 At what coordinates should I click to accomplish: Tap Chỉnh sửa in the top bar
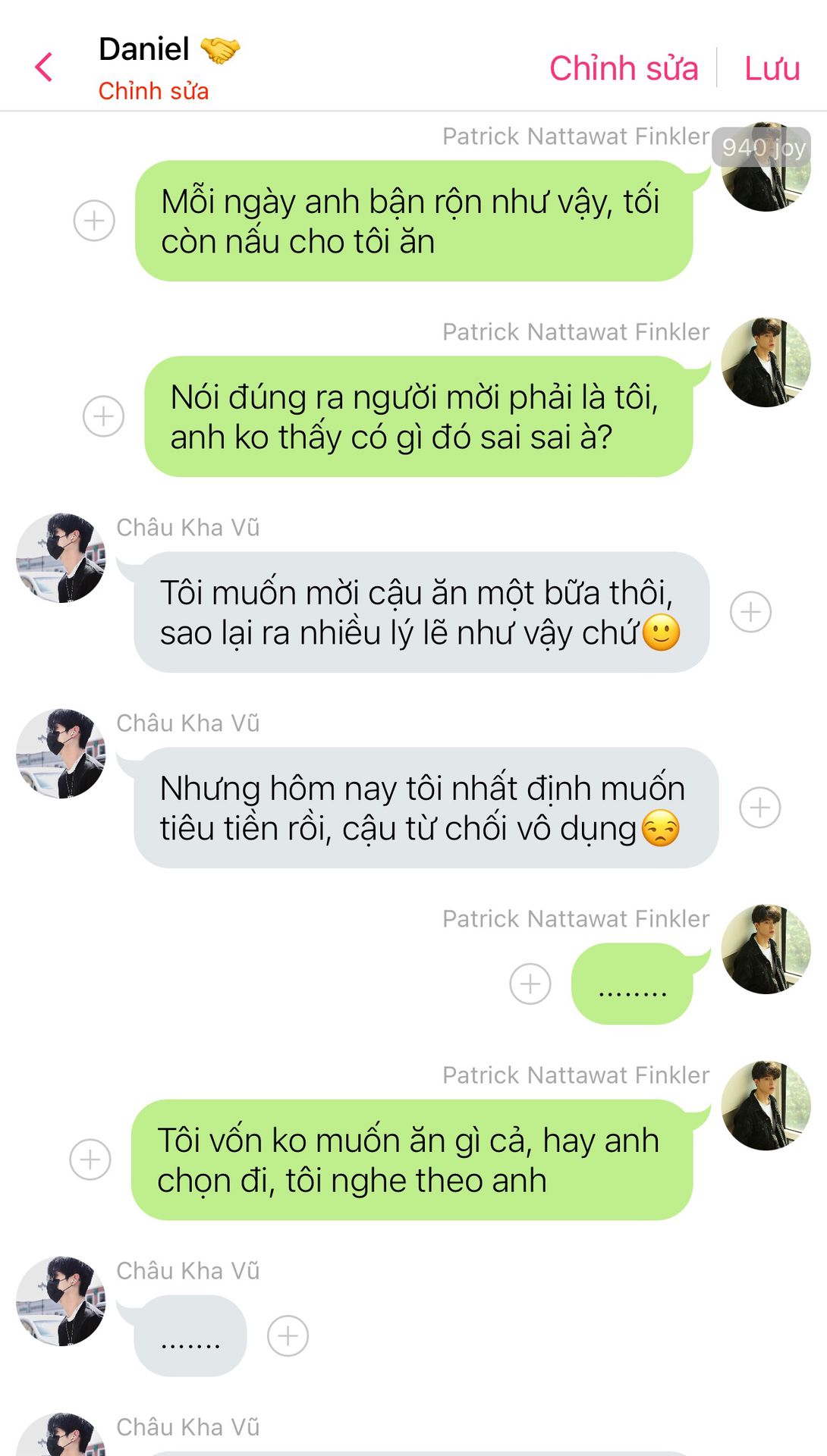(623, 68)
